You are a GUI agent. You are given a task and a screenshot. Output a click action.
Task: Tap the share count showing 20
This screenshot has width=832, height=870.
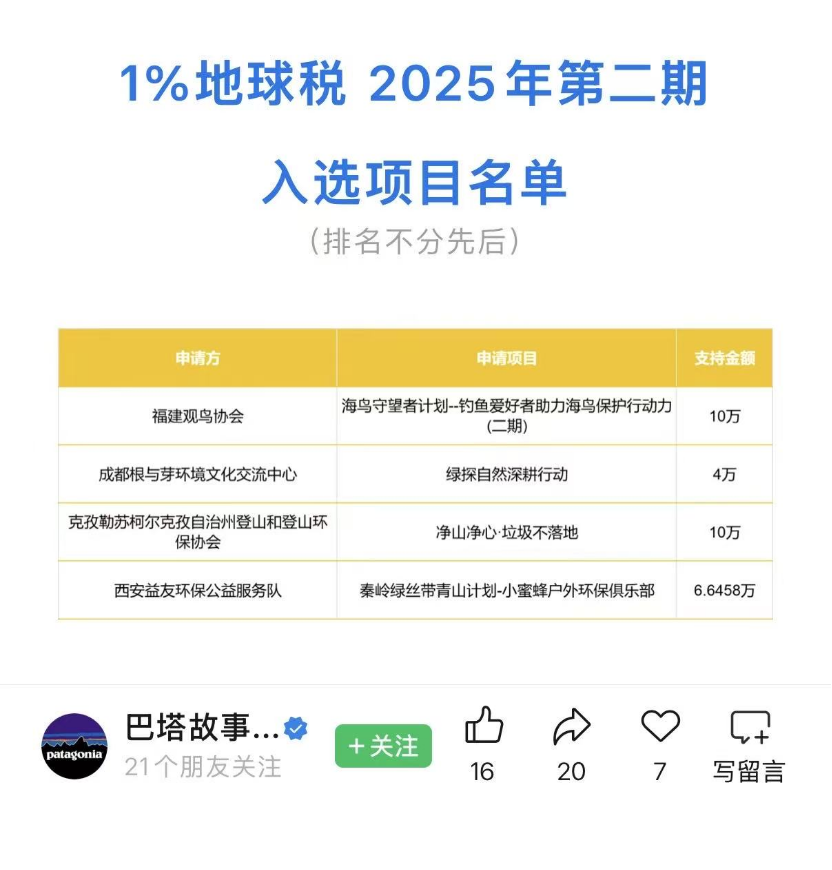pyautogui.click(x=572, y=771)
